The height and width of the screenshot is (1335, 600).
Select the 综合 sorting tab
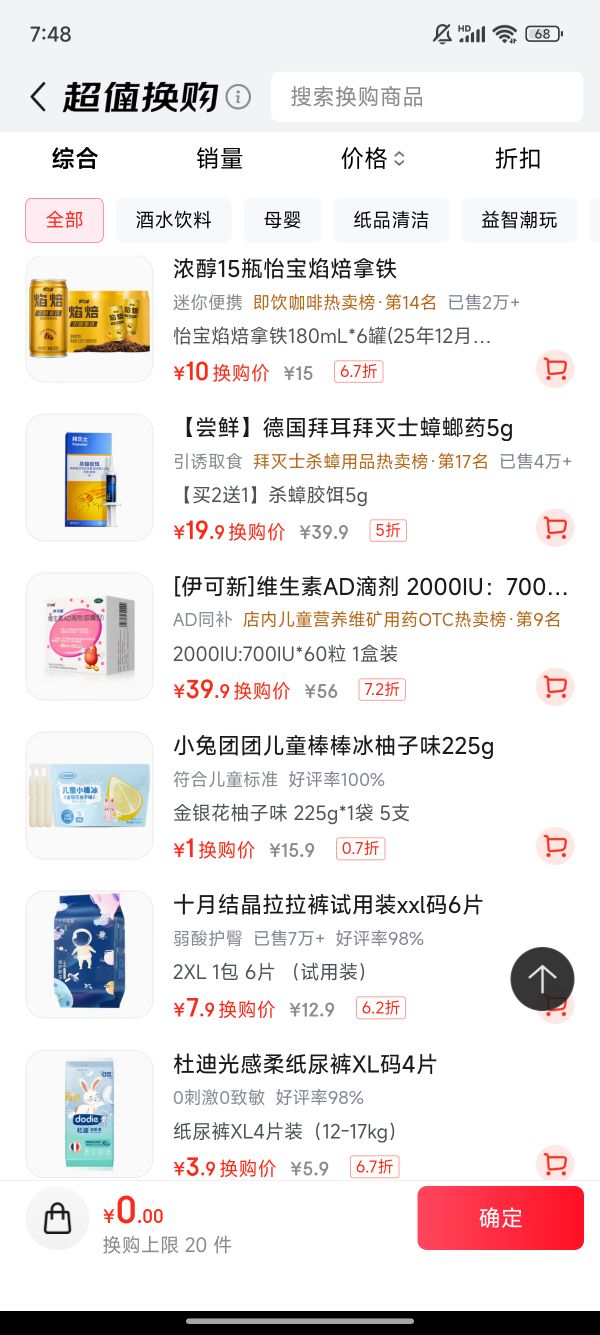(x=75, y=158)
